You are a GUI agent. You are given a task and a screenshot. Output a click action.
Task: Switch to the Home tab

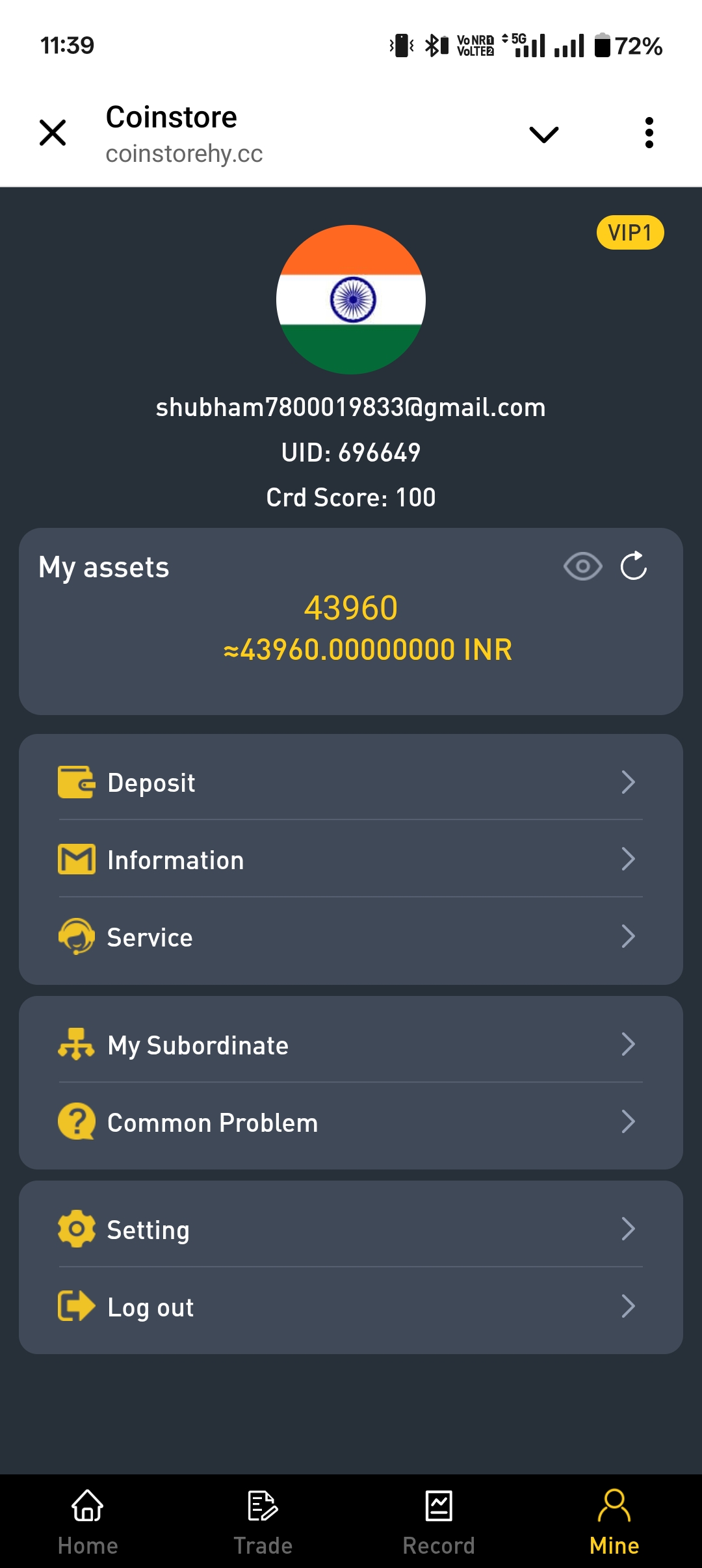88,1521
